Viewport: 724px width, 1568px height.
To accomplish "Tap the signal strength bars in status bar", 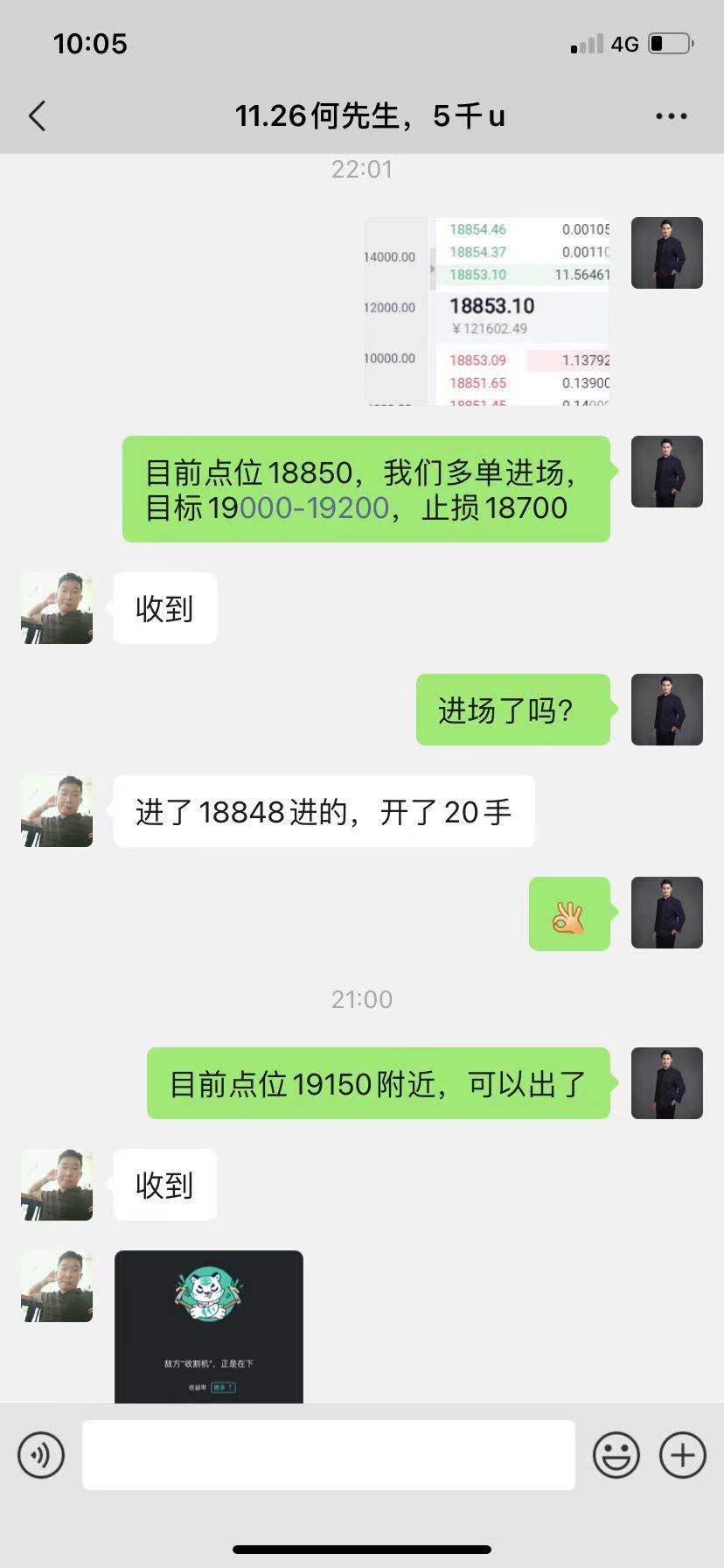I will tap(588, 42).
